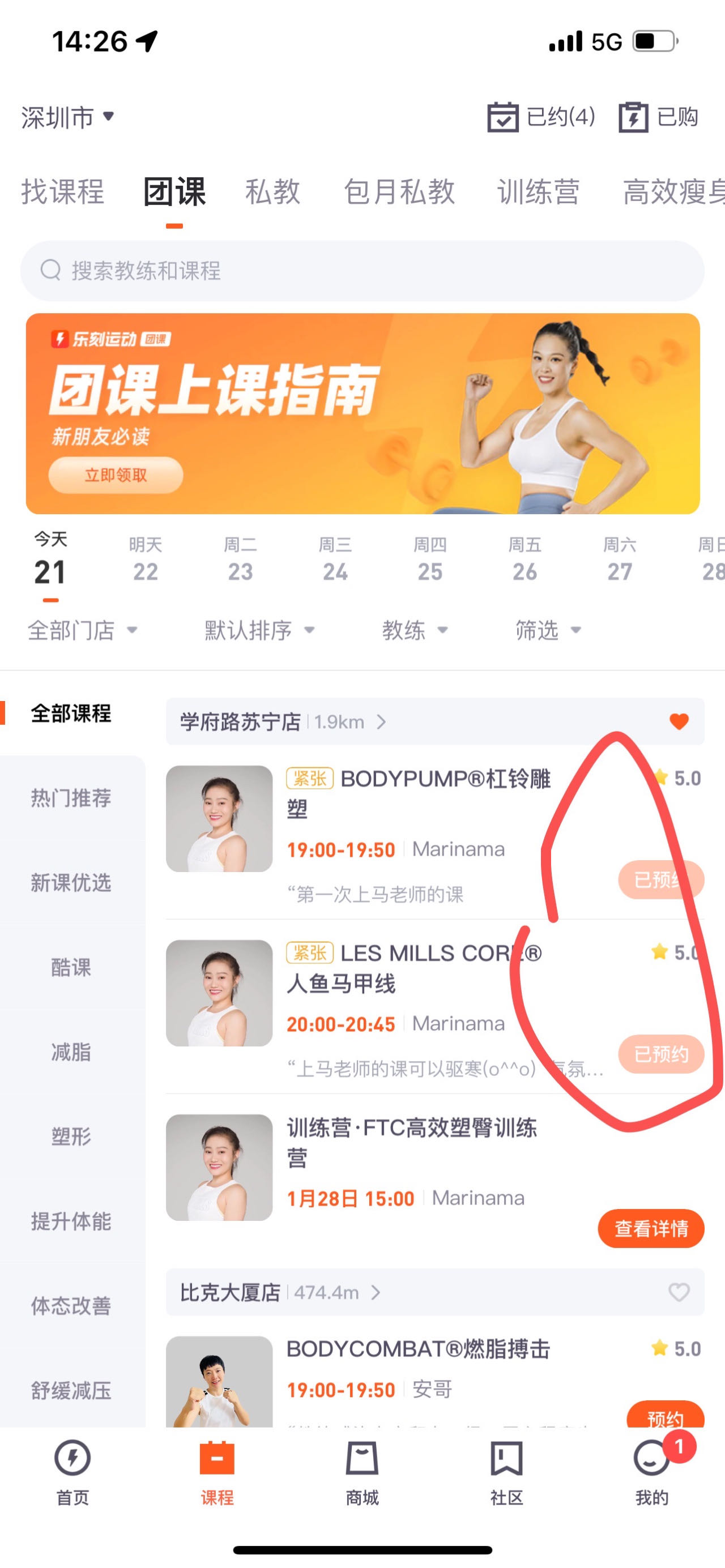Favorite the 比克大厦店 store
Viewport: 725px width, 1568px height.
(x=678, y=1292)
